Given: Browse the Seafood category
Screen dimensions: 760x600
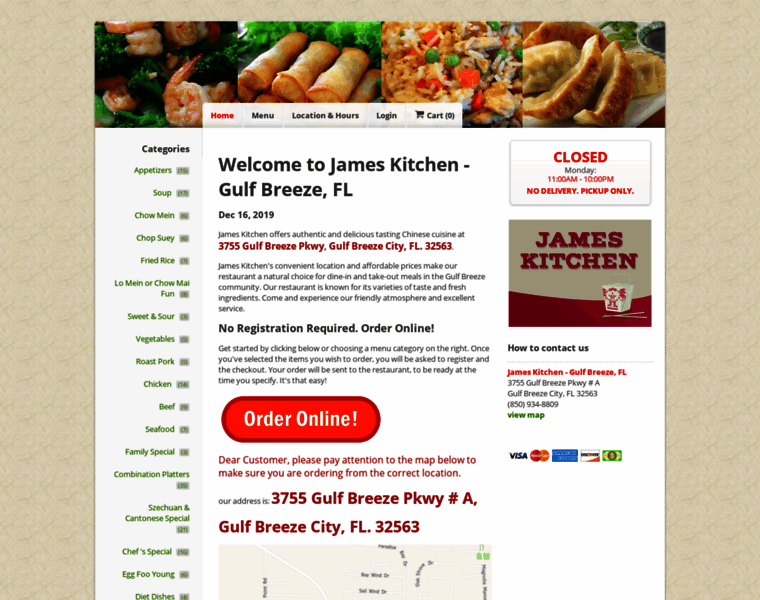Looking at the screenshot, I should point(160,429).
